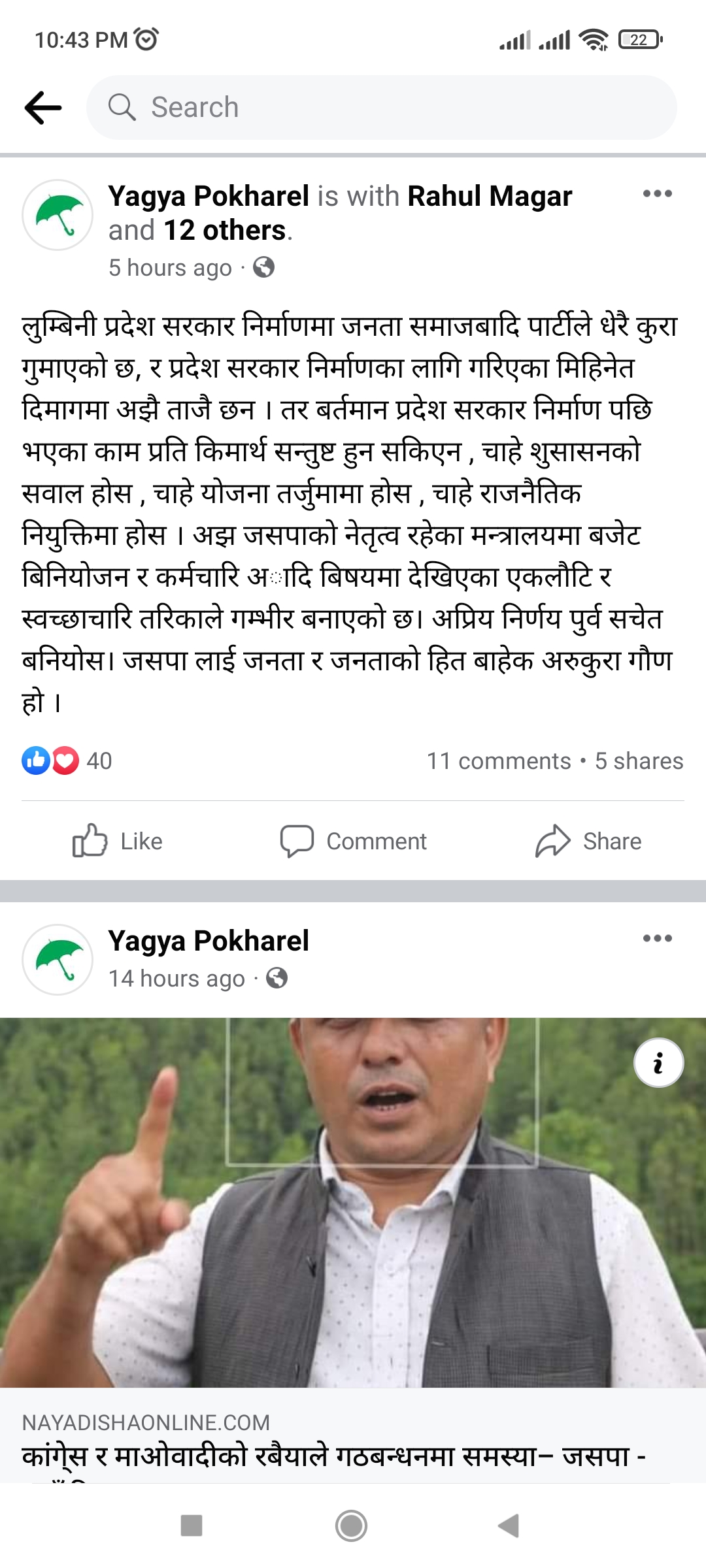This screenshot has width=706, height=1568.
Task: View the 12 others tagged
Action: 224,231
